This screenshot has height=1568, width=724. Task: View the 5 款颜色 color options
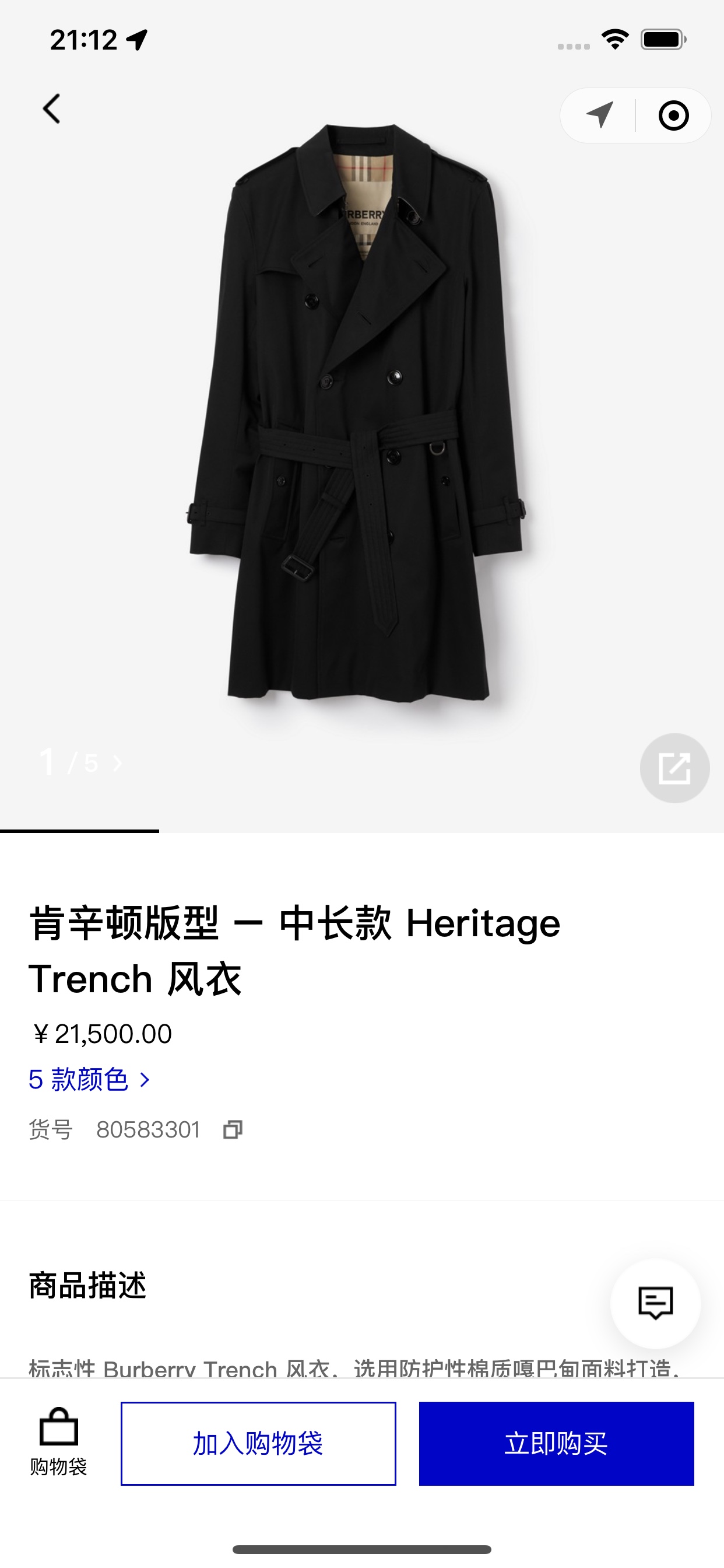click(x=89, y=1080)
